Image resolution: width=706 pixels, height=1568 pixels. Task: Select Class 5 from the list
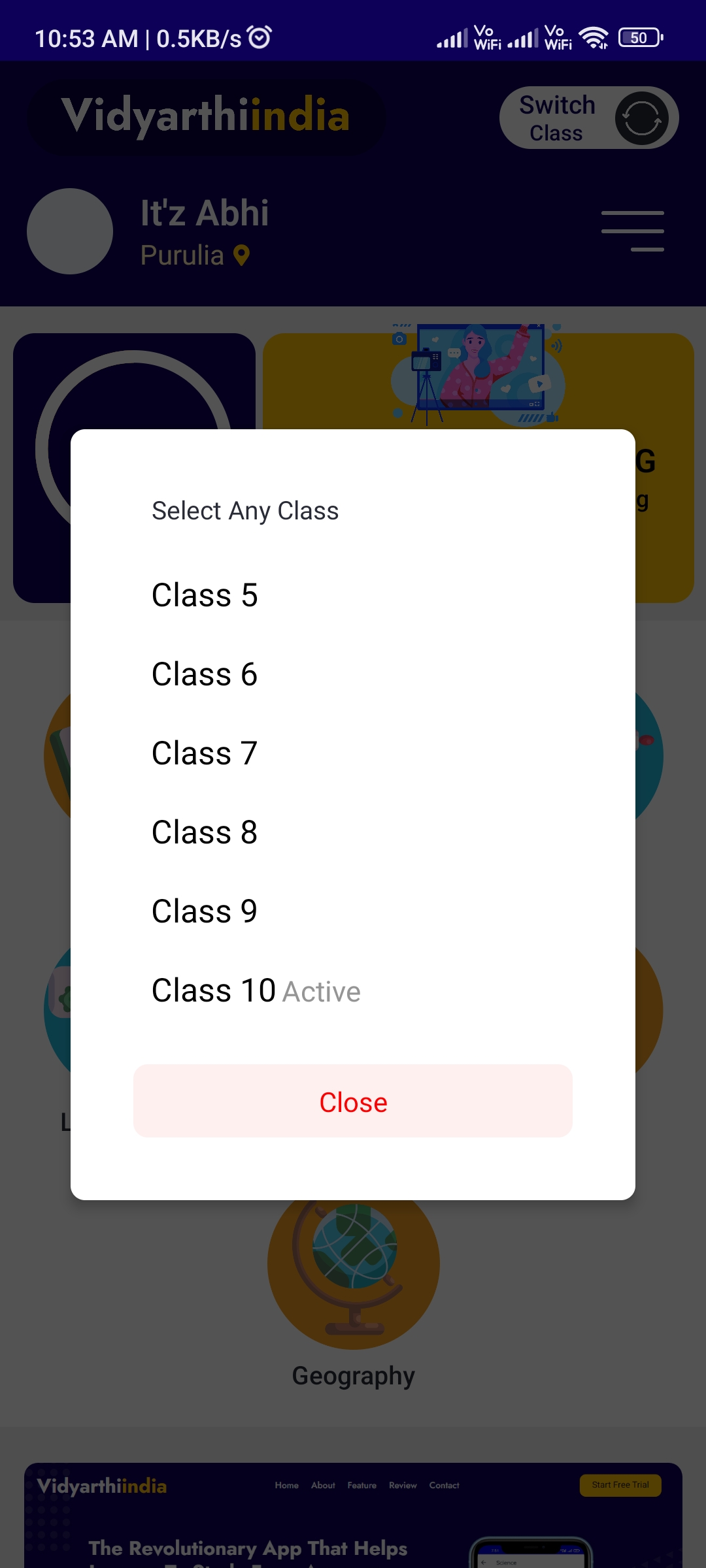(205, 595)
